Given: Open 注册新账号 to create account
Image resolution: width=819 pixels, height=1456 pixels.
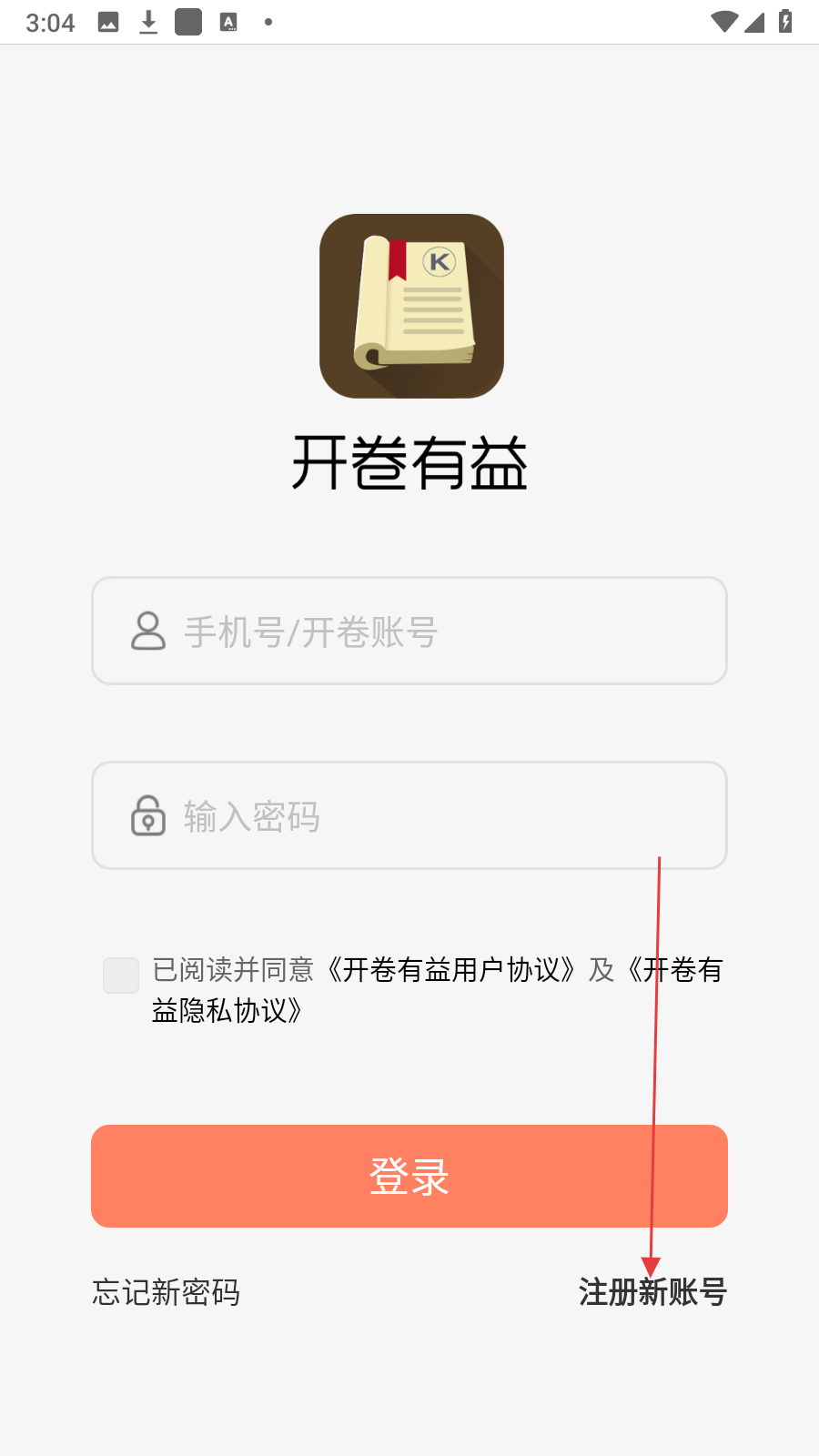Looking at the screenshot, I should point(652,1292).
